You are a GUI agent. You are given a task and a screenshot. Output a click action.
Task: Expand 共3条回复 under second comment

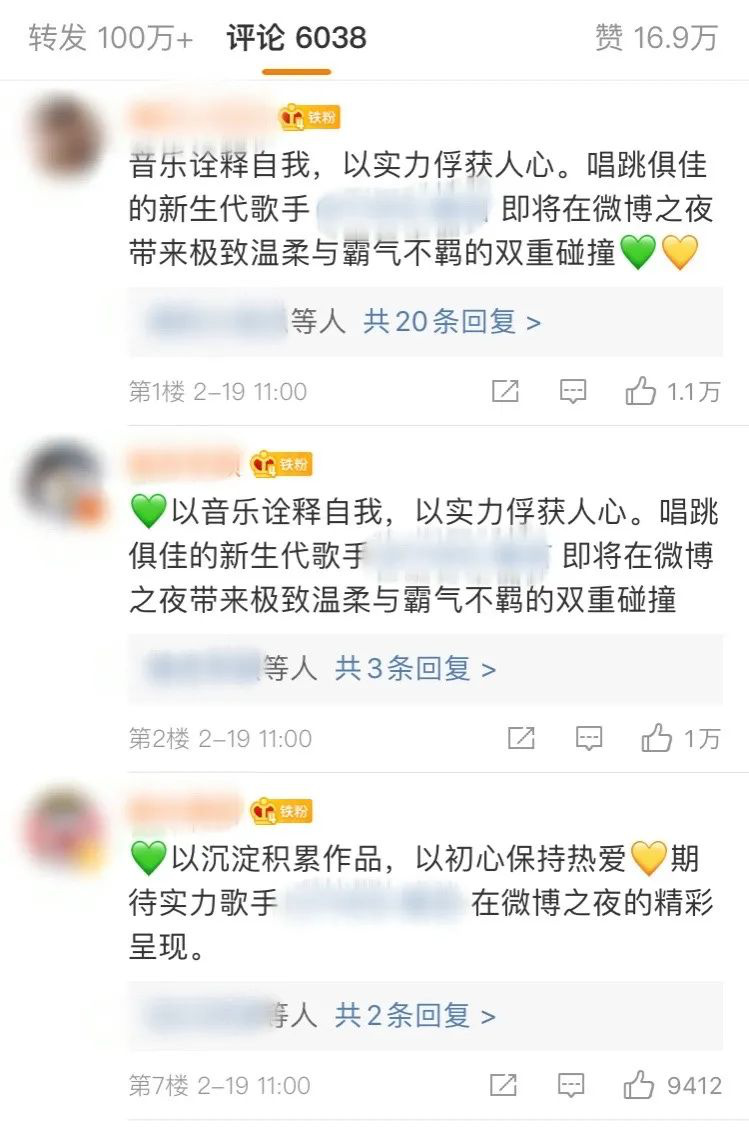[415, 668]
